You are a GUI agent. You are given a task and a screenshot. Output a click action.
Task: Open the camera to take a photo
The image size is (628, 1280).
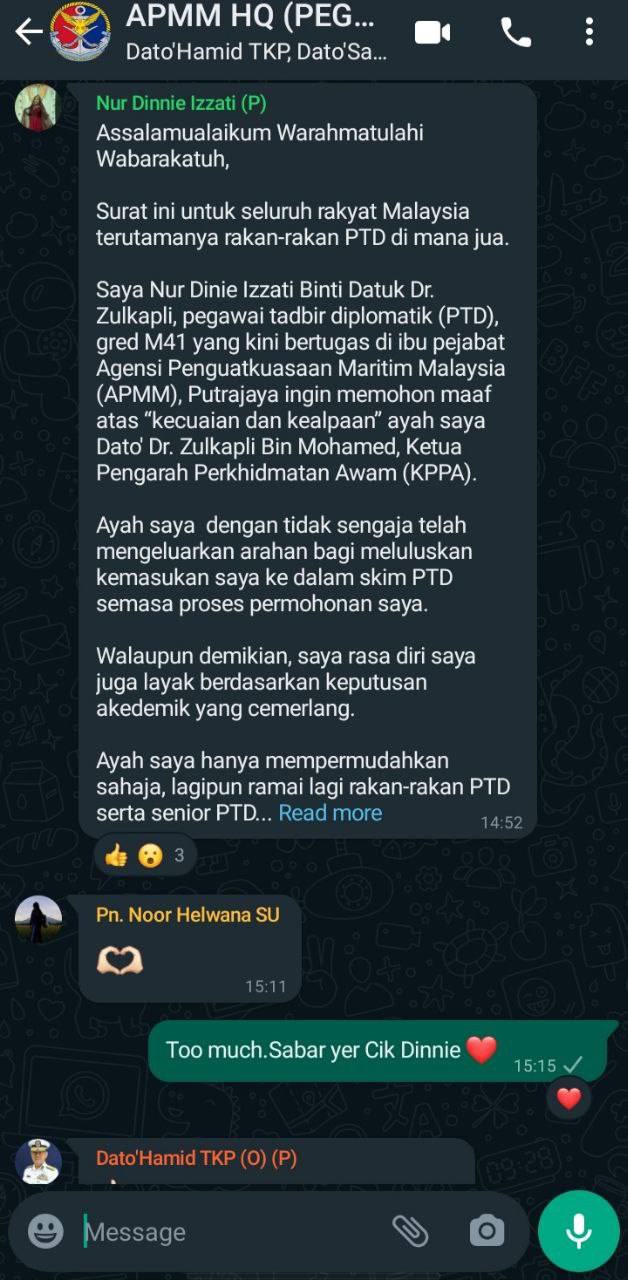(x=487, y=1231)
